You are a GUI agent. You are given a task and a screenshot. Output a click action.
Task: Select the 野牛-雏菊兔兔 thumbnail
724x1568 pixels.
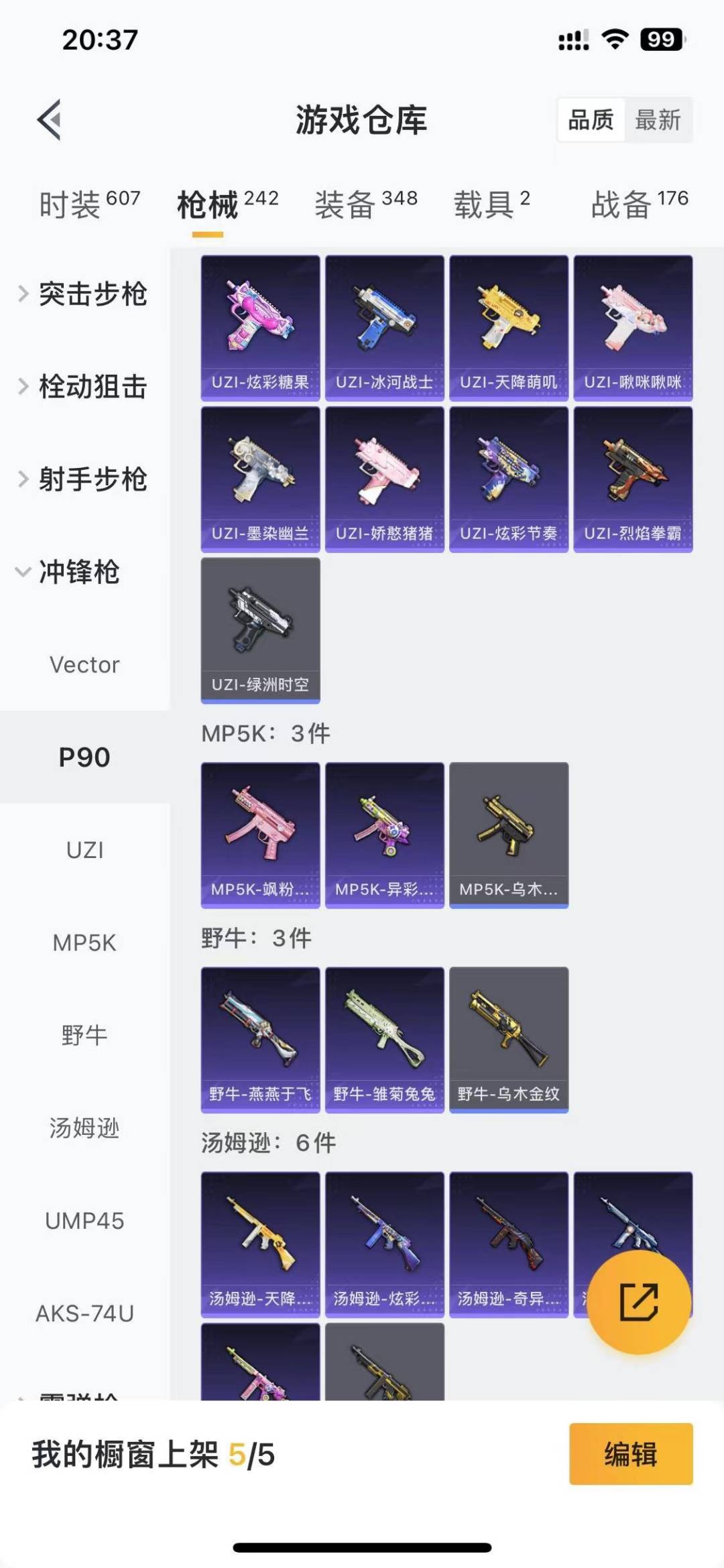point(384,1038)
